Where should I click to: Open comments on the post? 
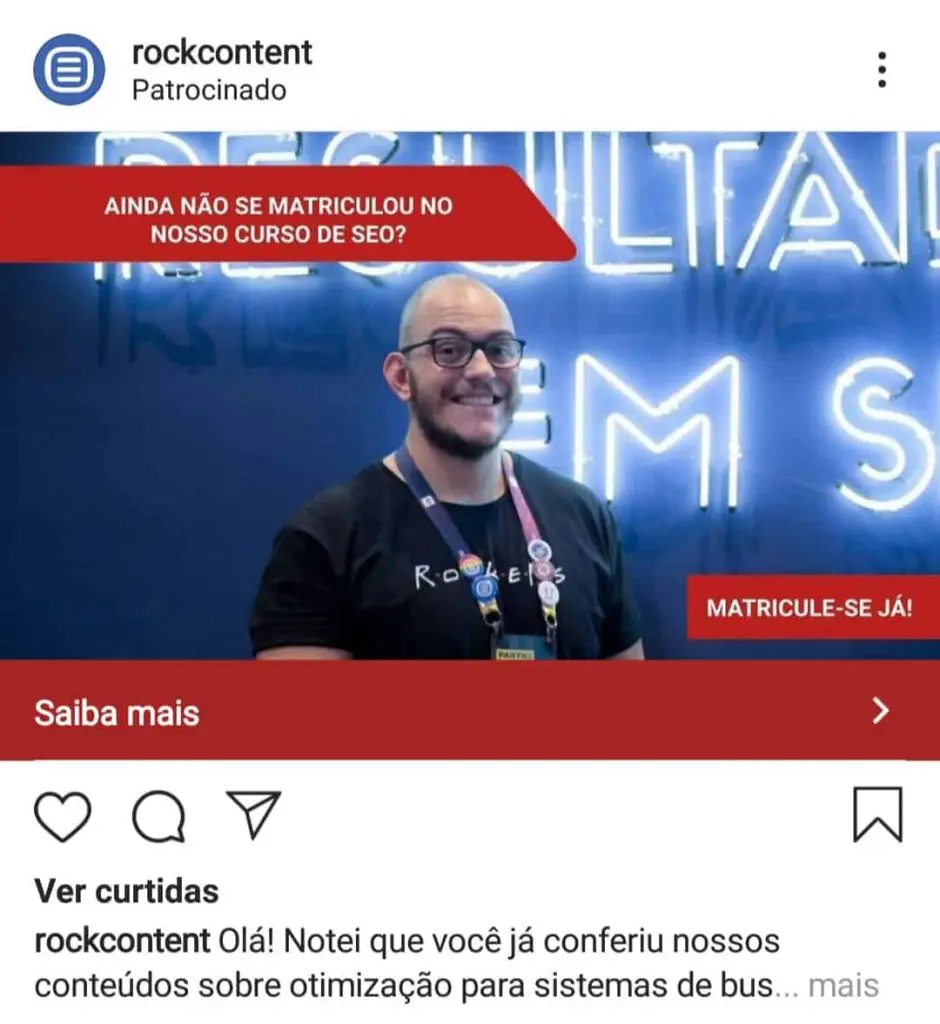pyautogui.click(x=158, y=817)
